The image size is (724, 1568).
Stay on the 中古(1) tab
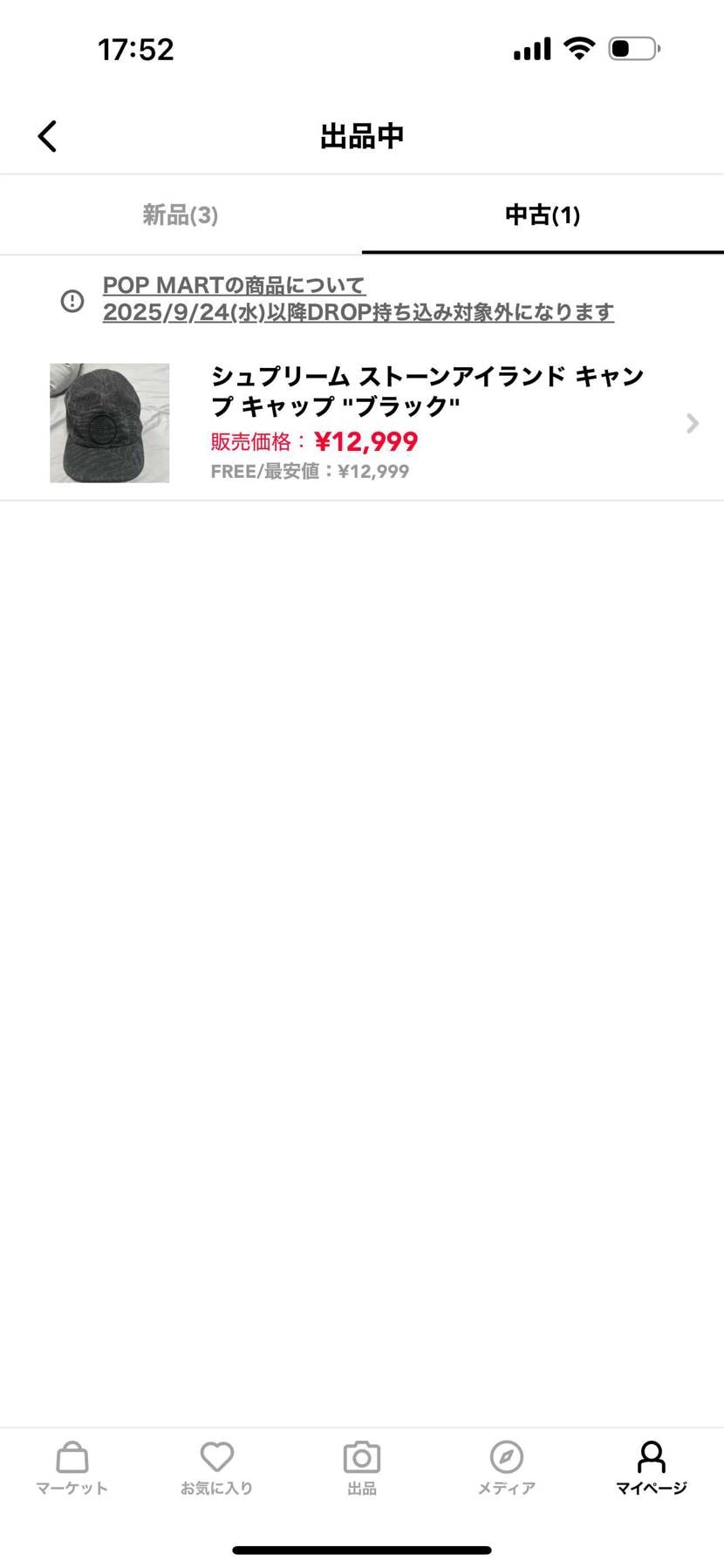543,215
